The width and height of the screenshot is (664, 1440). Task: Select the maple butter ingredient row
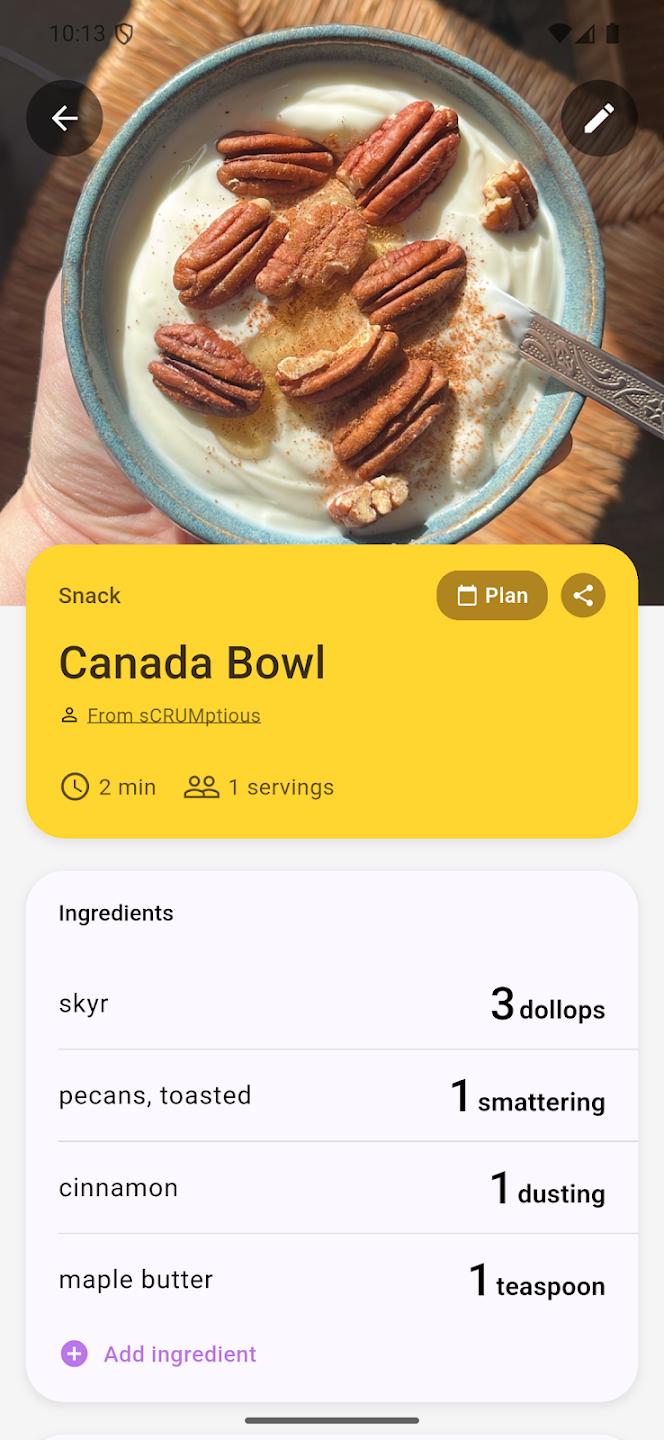tap(331, 1280)
